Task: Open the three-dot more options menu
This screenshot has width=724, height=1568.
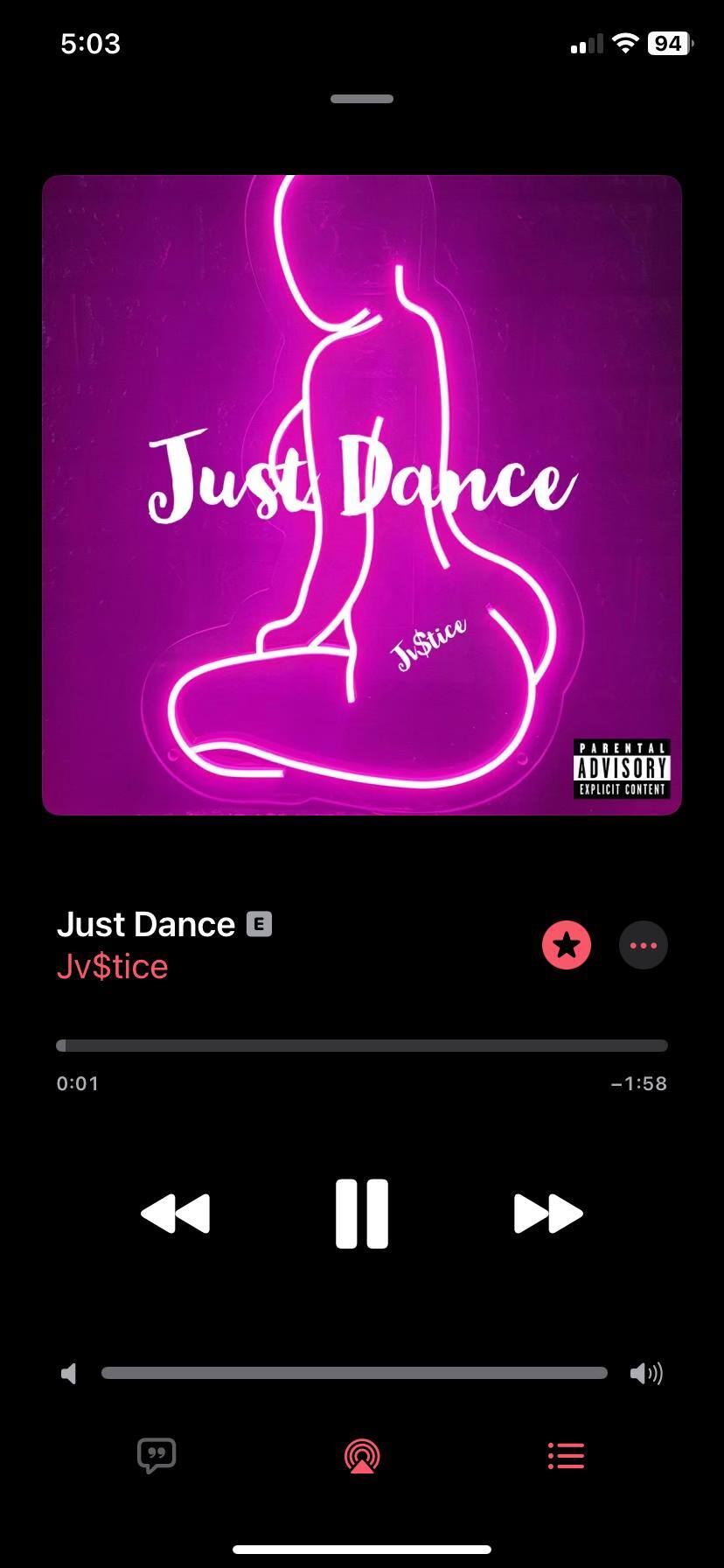Action: pyautogui.click(x=644, y=945)
